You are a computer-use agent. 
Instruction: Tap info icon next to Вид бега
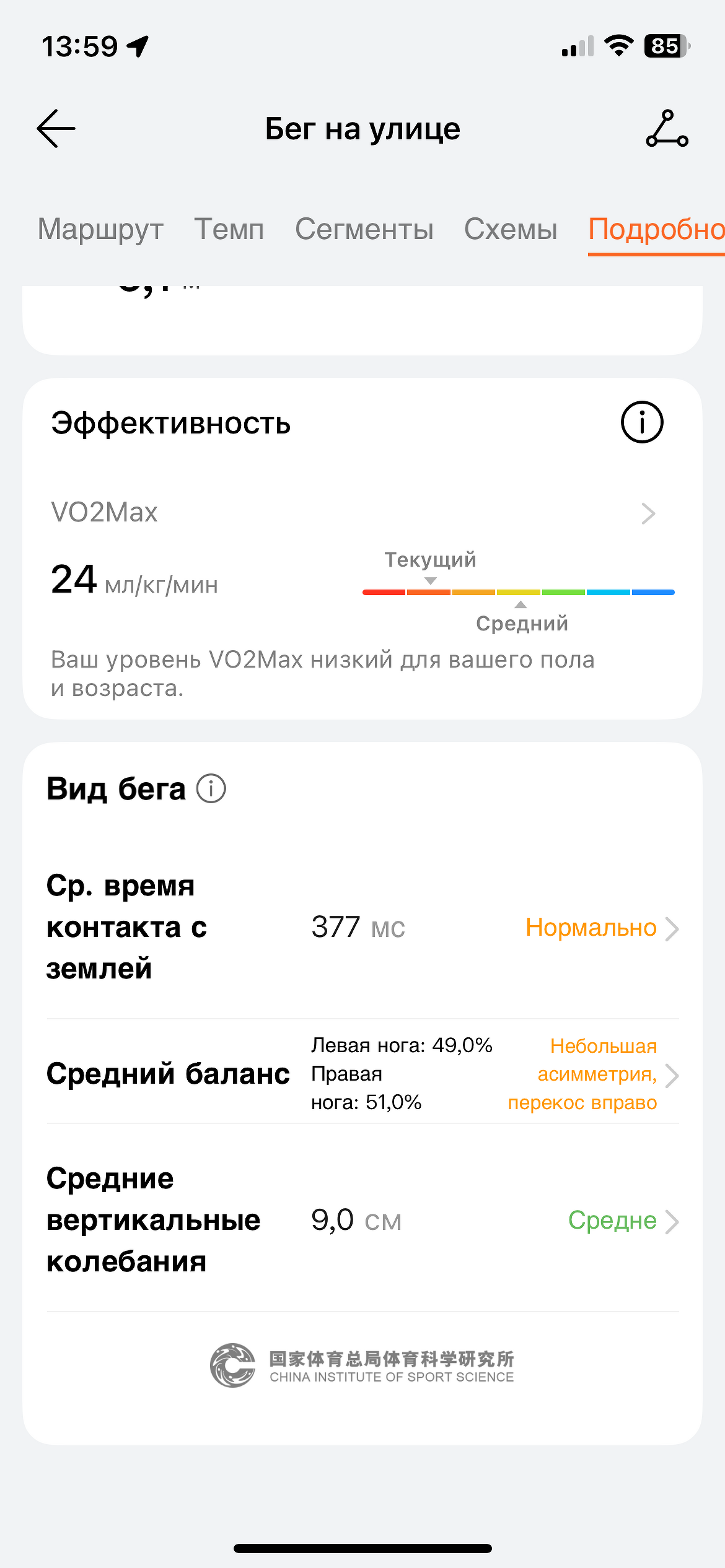click(x=211, y=789)
